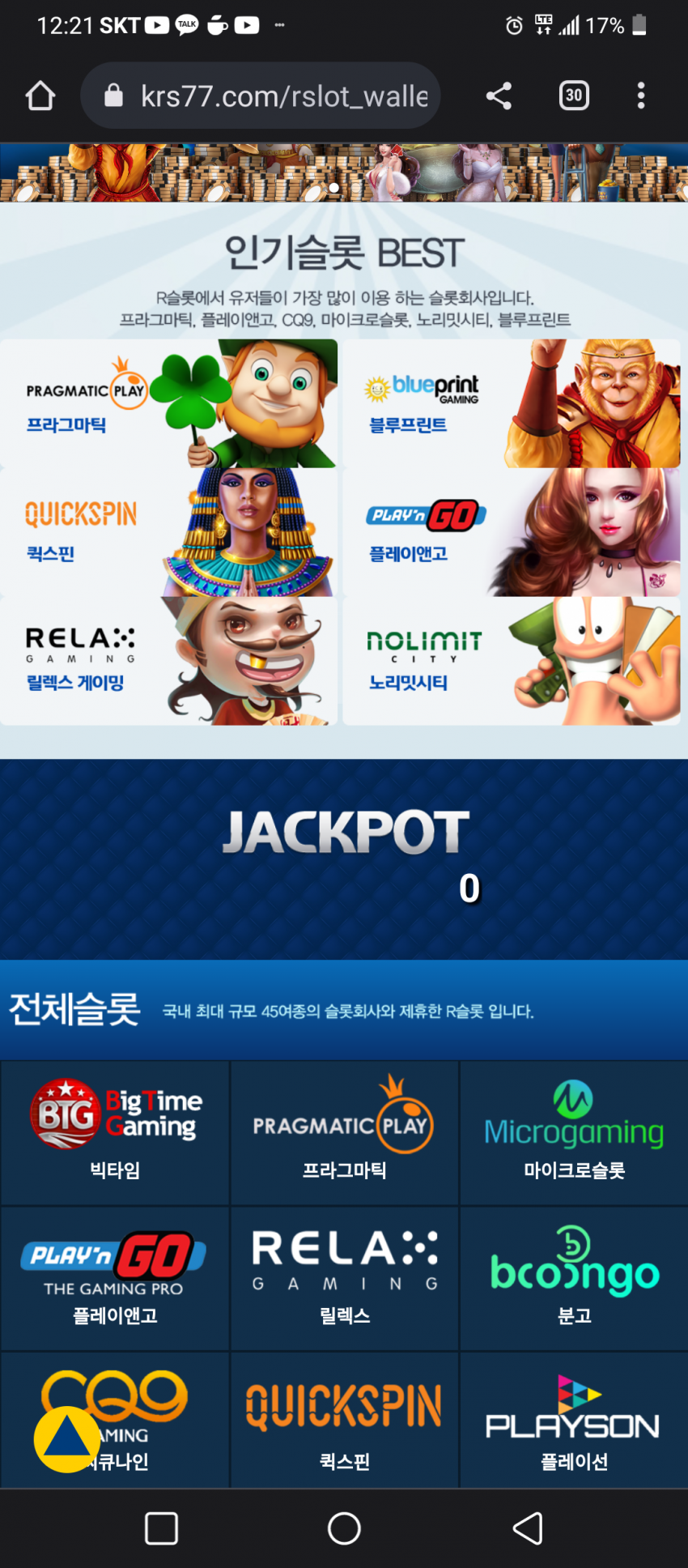Select the 분고 Booongo tile
This screenshot has width=688, height=1568.
[x=574, y=1279]
